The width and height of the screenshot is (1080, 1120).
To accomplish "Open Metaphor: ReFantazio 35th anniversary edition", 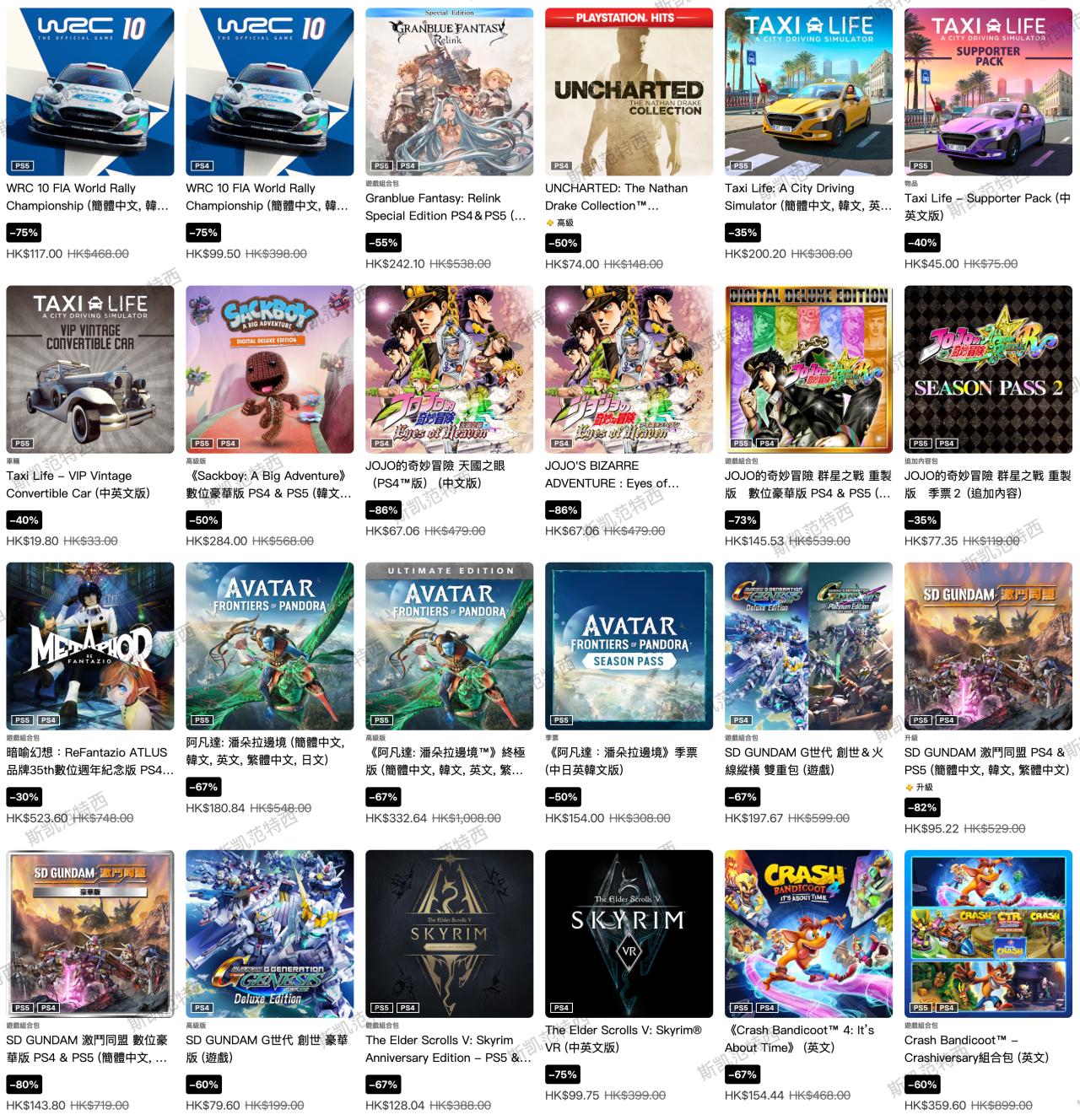I will pyautogui.click(x=89, y=645).
